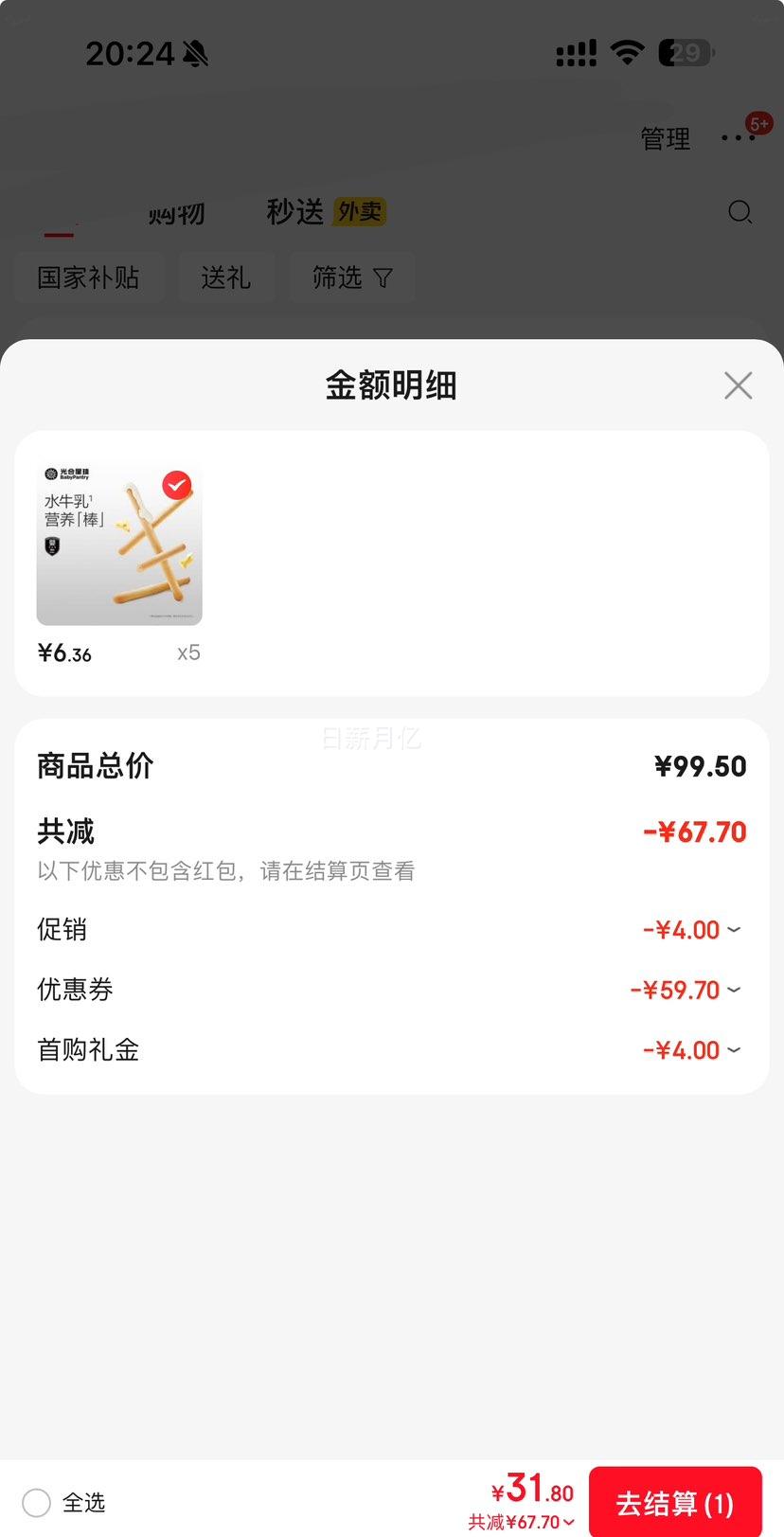Tap the 水牛乳营养棒 product thumbnail
The height and width of the screenshot is (1537, 784).
coord(119,543)
